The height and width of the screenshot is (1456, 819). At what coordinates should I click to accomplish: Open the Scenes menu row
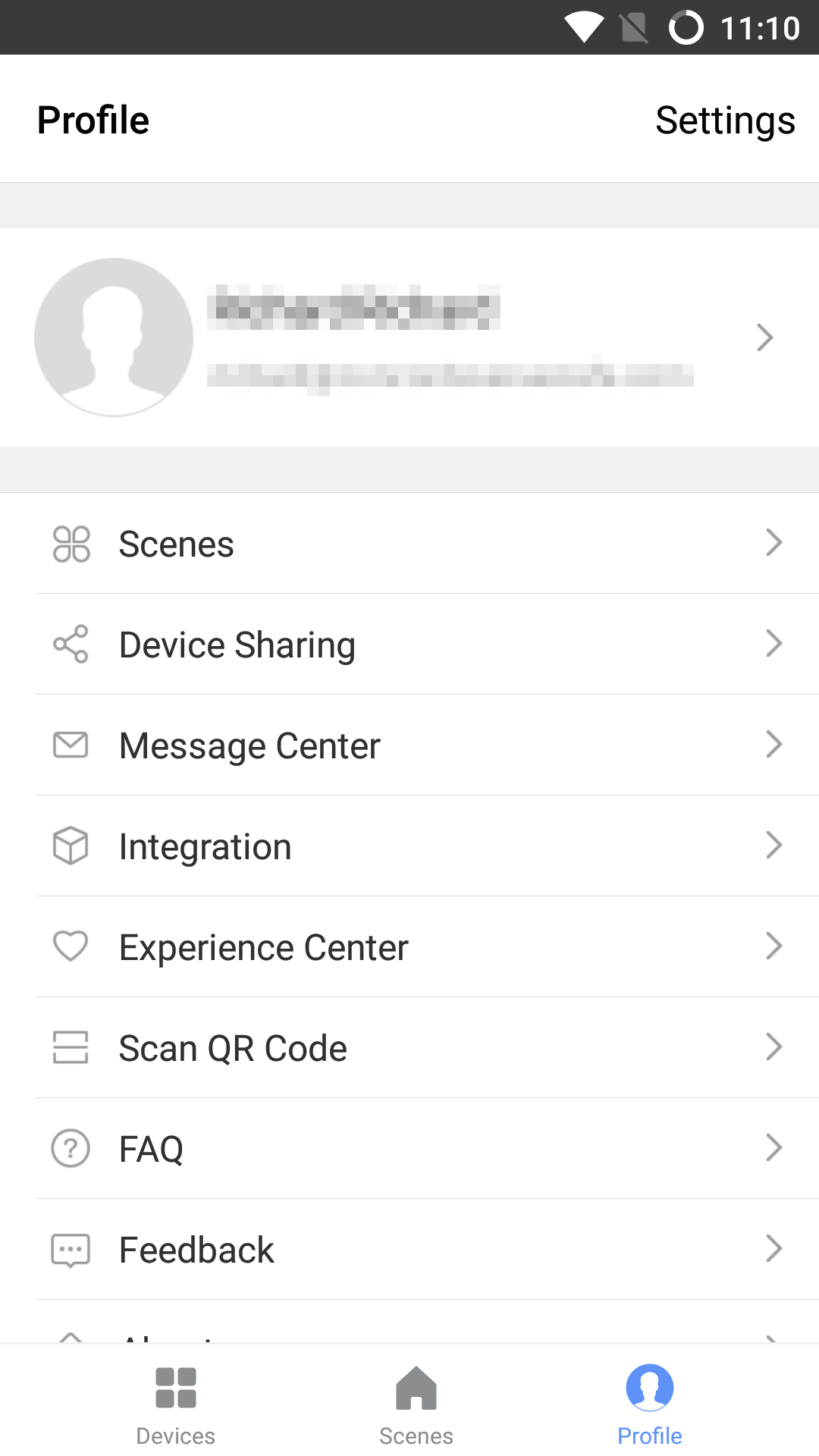(x=409, y=544)
